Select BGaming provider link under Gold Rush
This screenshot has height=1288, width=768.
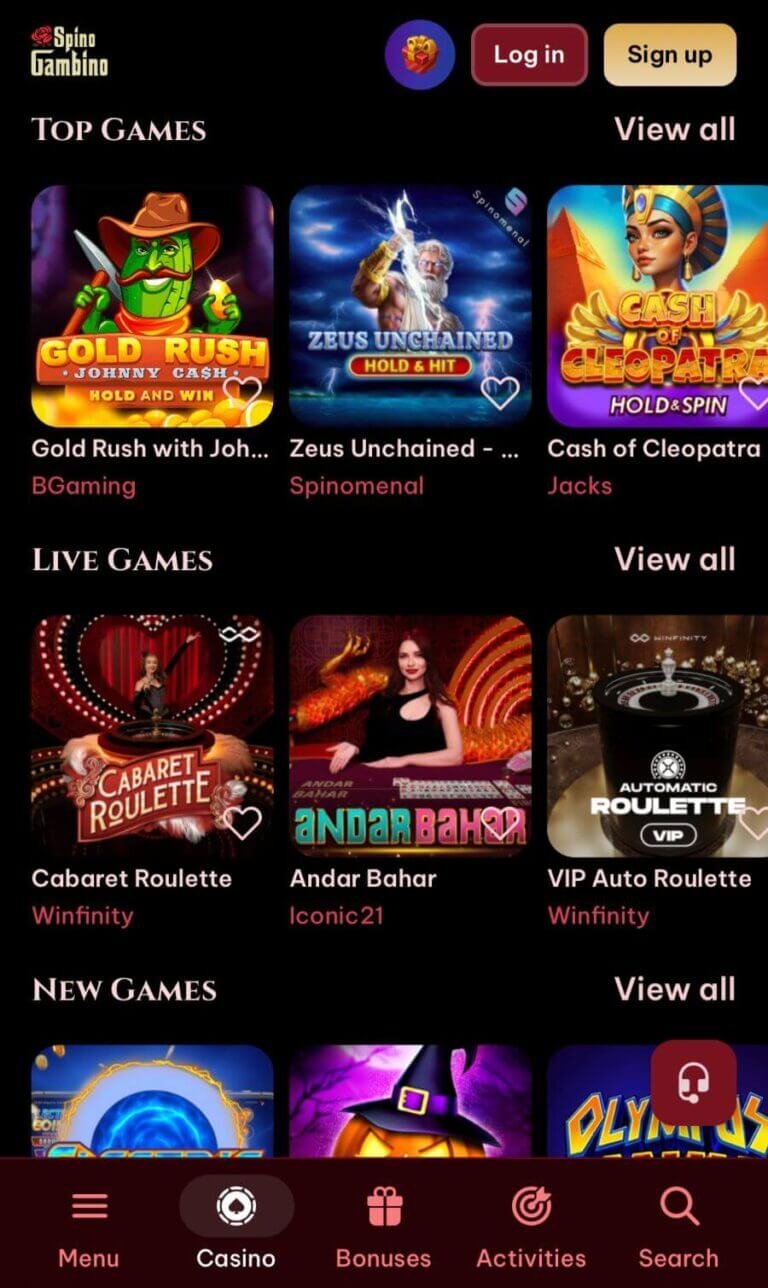click(84, 485)
